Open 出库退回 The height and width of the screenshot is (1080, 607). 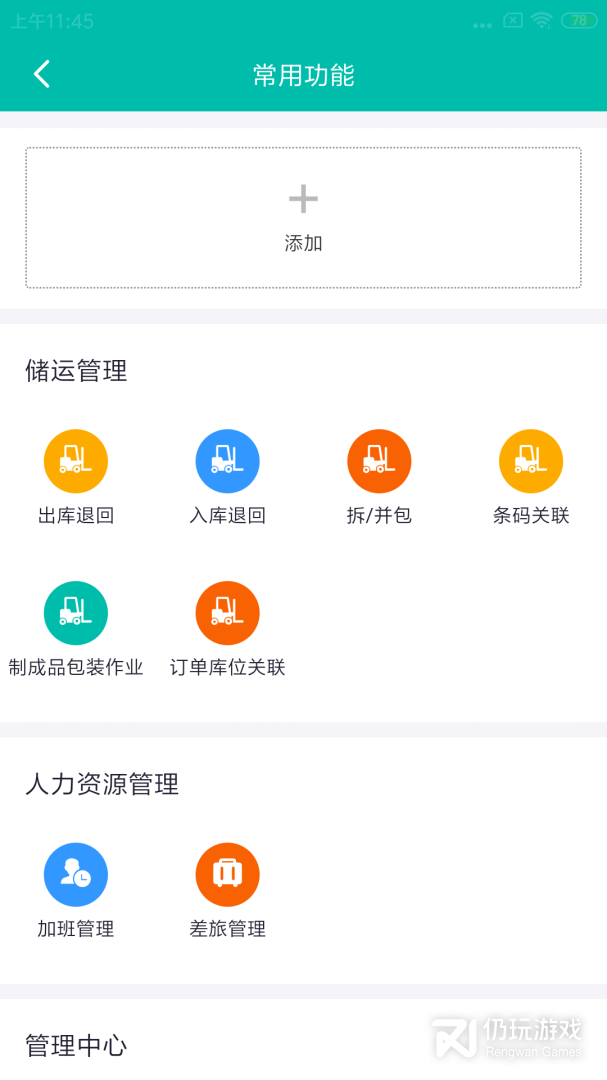click(76, 477)
